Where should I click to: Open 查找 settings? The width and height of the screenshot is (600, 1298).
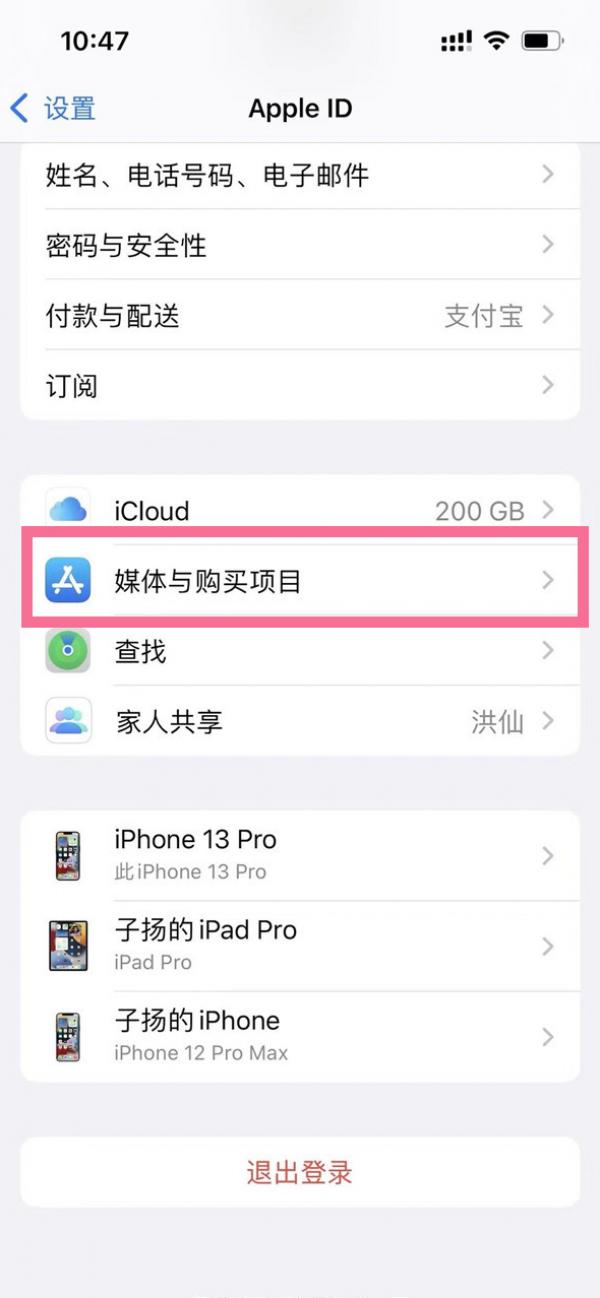(300, 651)
